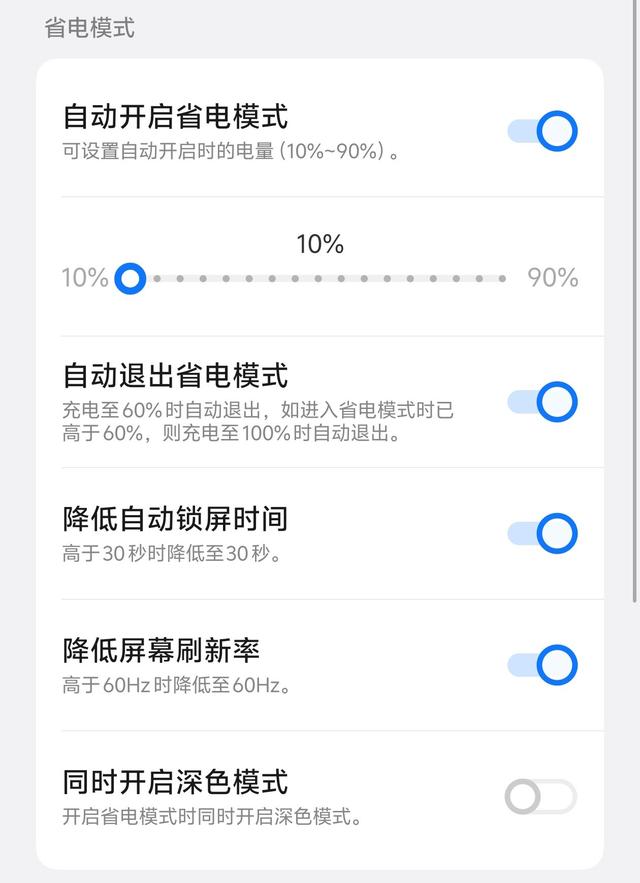
Task: Disable the 自动退出省电模式 switch
Action: pos(542,402)
